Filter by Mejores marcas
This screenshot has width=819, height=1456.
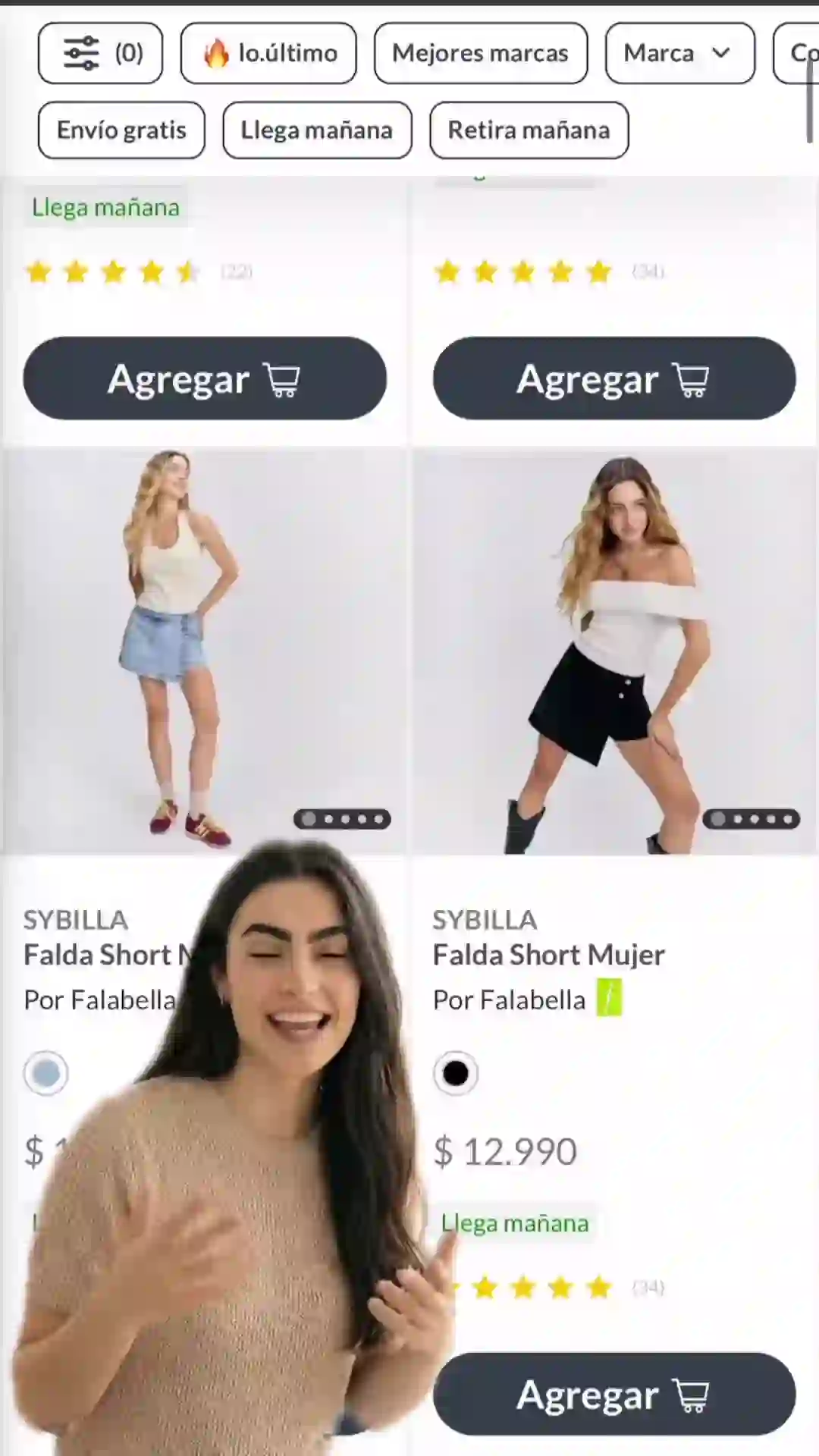(480, 53)
